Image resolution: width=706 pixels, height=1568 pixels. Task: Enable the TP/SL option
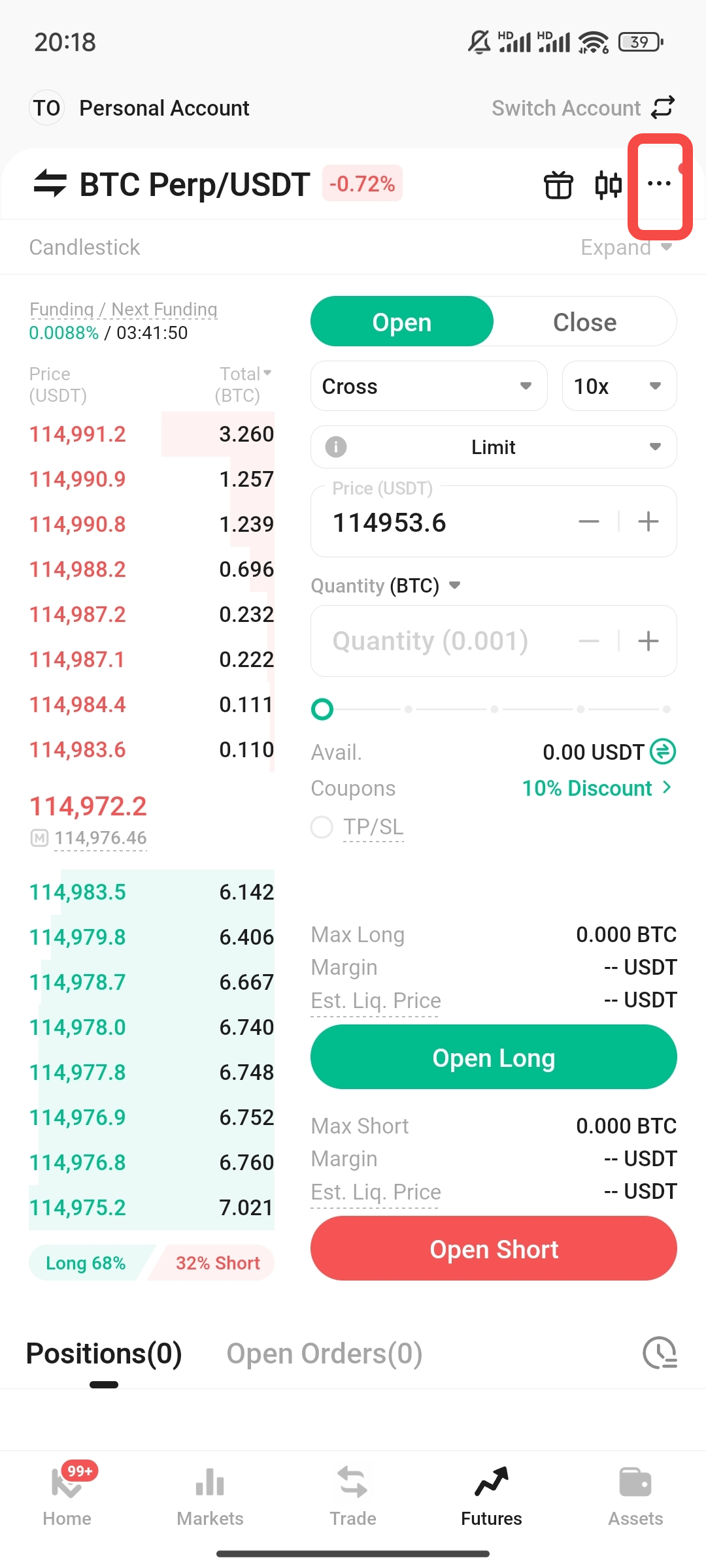322,827
